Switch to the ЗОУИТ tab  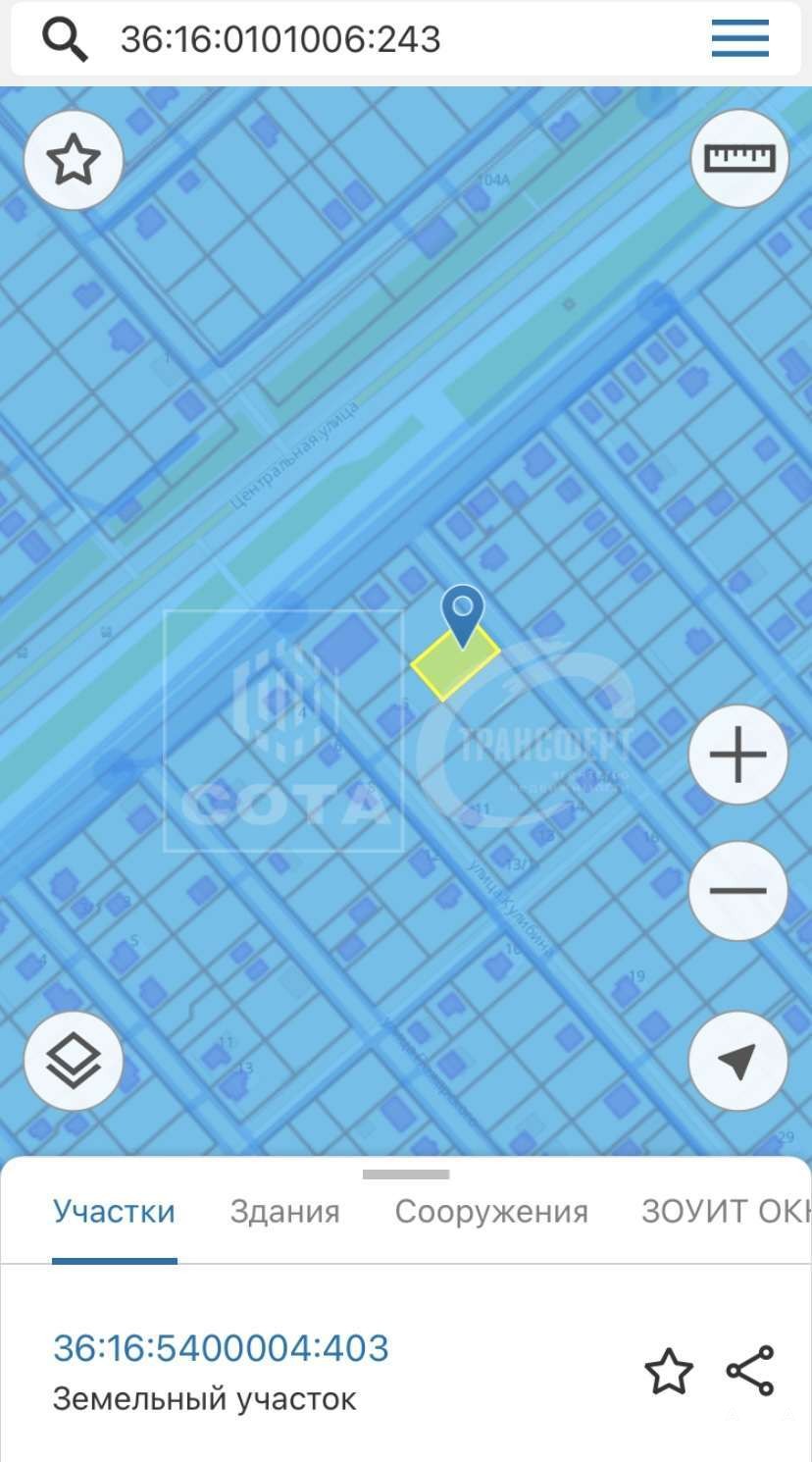[726, 1212]
